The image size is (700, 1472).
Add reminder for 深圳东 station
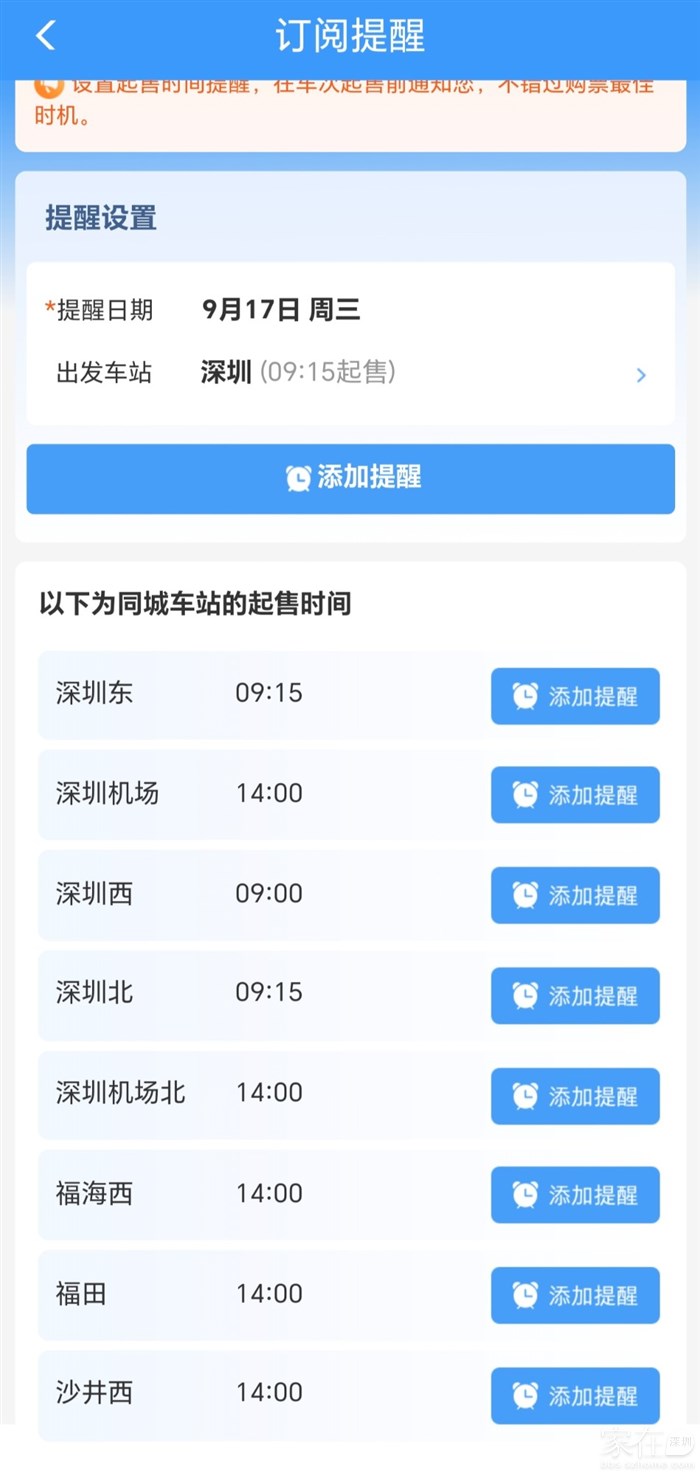tap(575, 696)
